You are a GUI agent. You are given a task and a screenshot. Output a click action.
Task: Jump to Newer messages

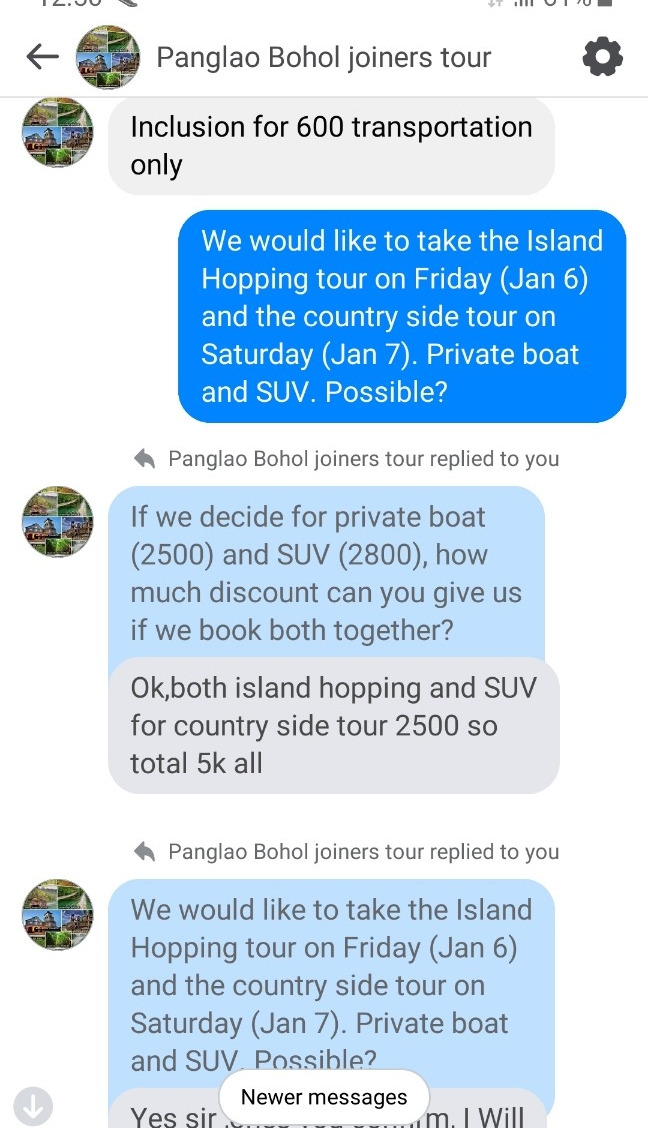tap(324, 1097)
